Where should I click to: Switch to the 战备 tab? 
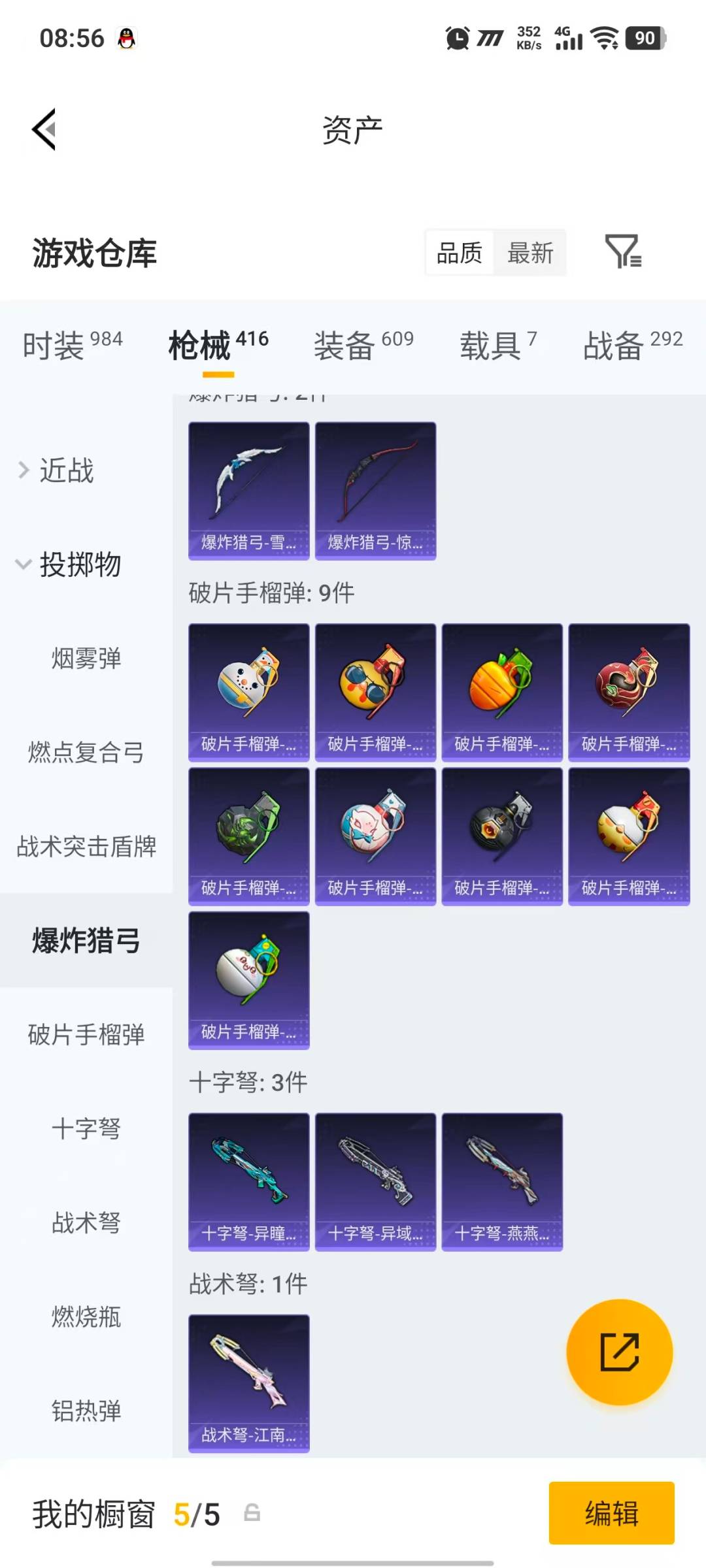coord(611,346)
